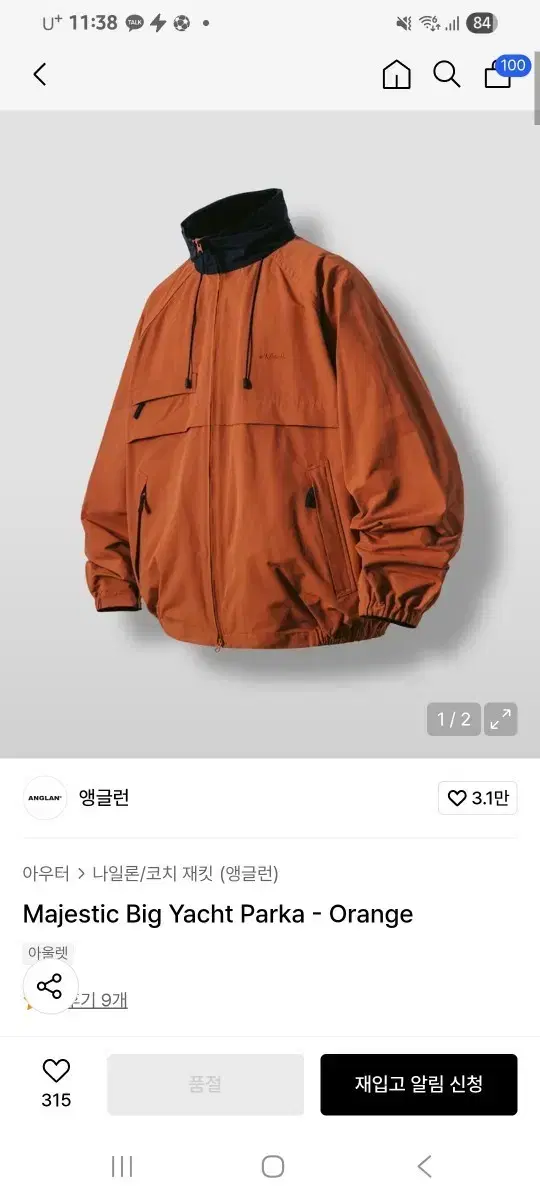Open search from the app bar
Image resolution: width=540 pixels, height=1200 pixels.
(x=446, y=74)
